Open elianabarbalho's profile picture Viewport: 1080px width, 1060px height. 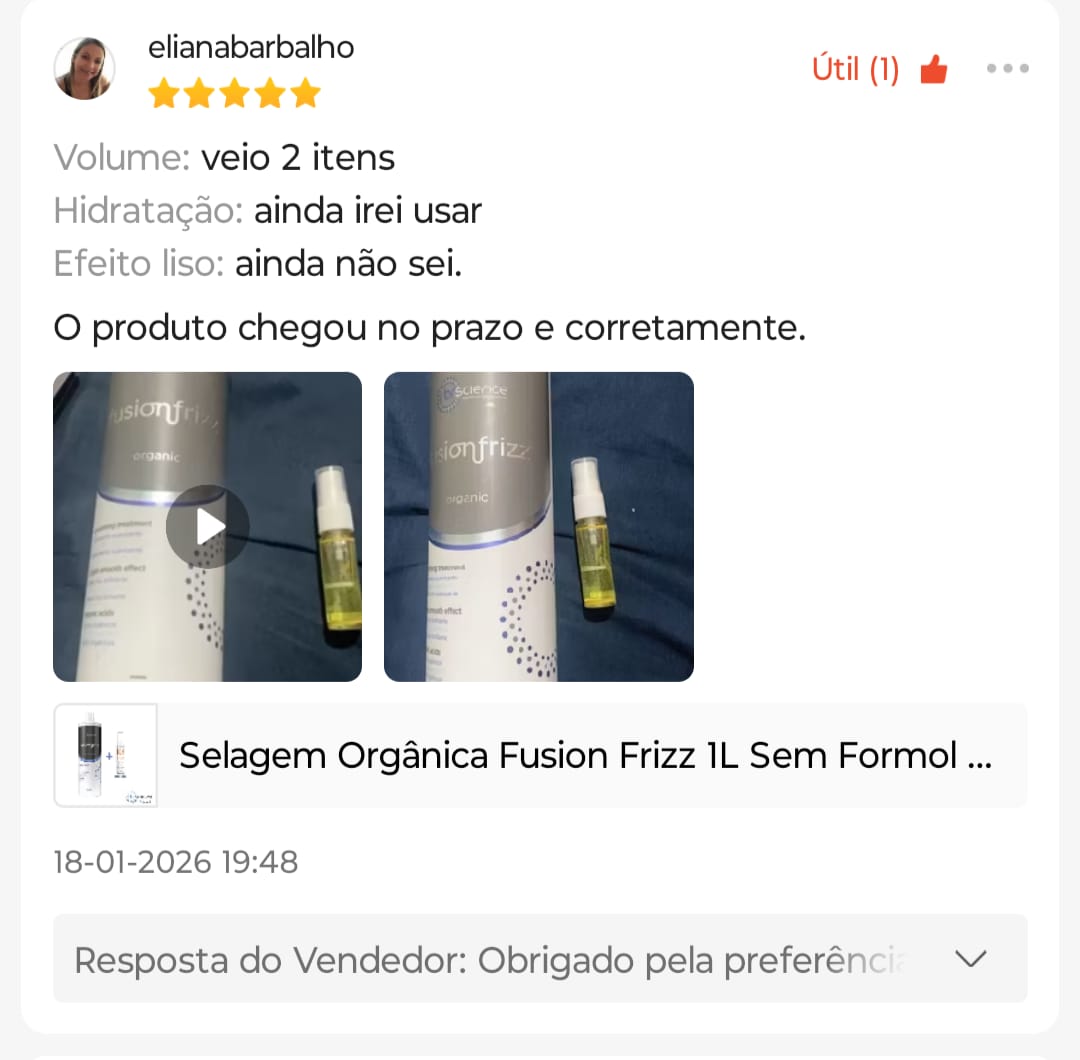click(84, 68)
